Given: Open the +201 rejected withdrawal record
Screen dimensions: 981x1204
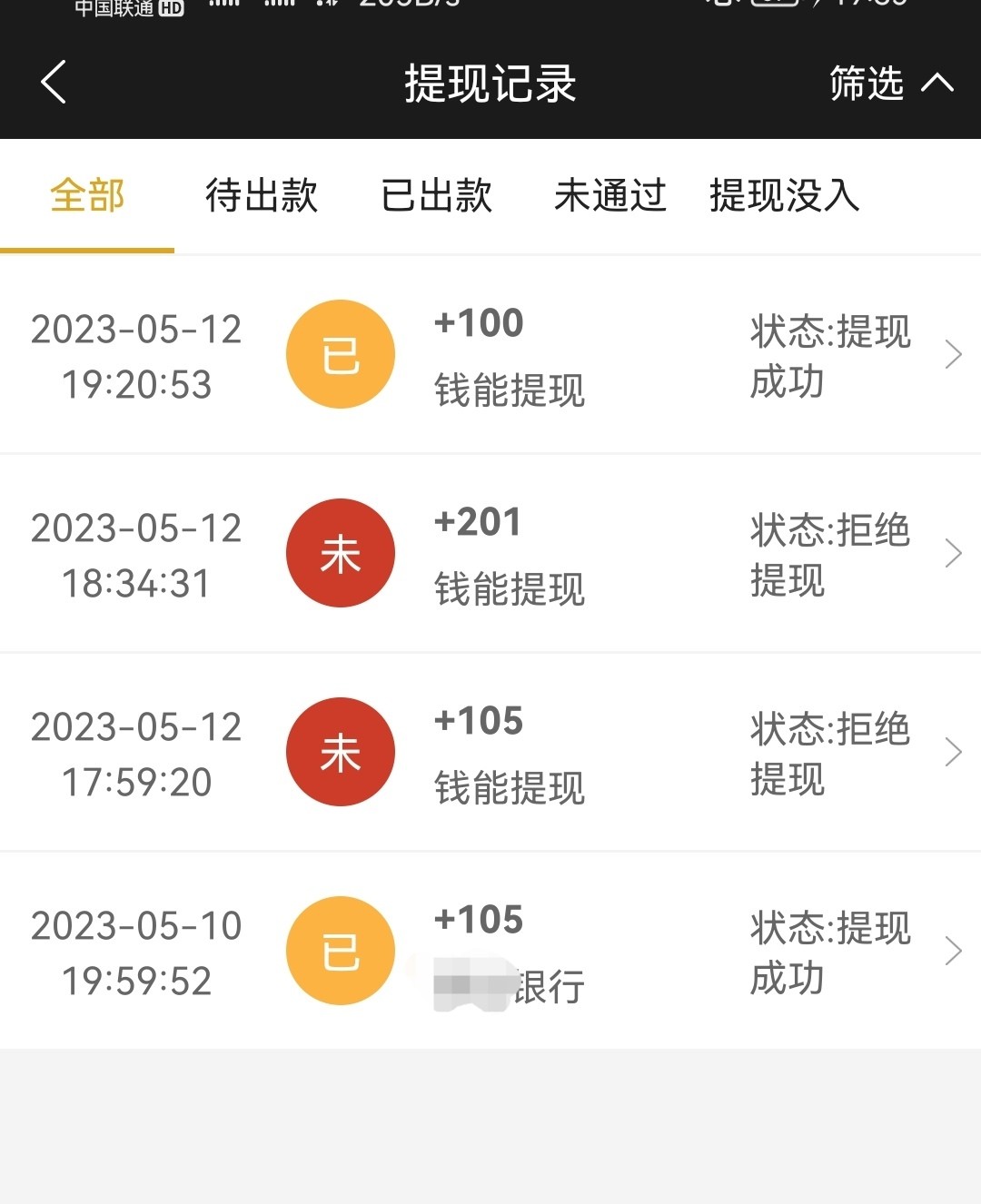Looking at the screenshot, I should click(490, 554).
